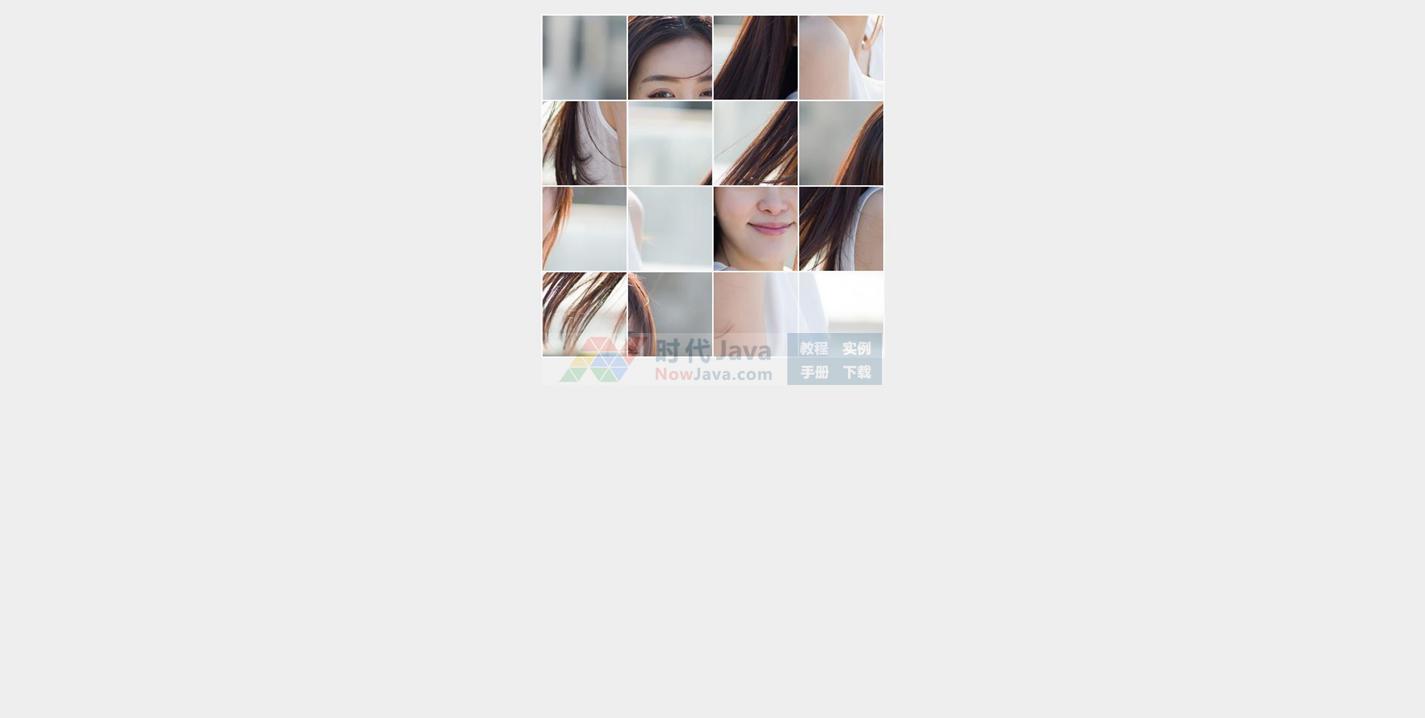
Task: Select the bare shoulder tile in top row
Action: click(x=840, y=58)
